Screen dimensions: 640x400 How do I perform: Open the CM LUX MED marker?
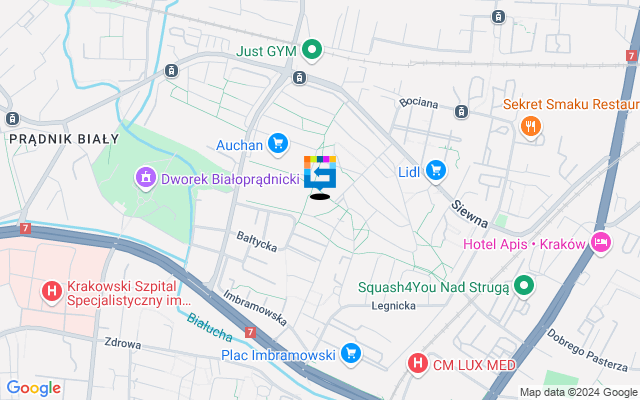point(418,365)
